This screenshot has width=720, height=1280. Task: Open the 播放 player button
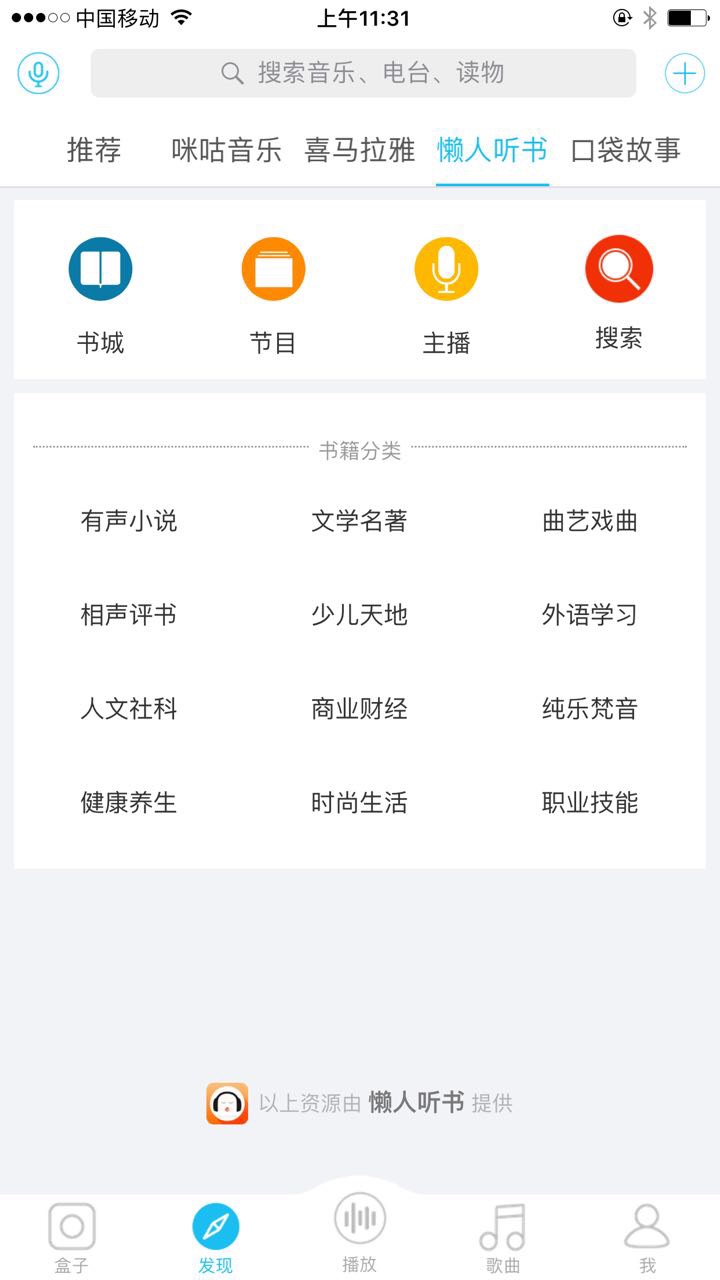click(x=360, y=1232)
